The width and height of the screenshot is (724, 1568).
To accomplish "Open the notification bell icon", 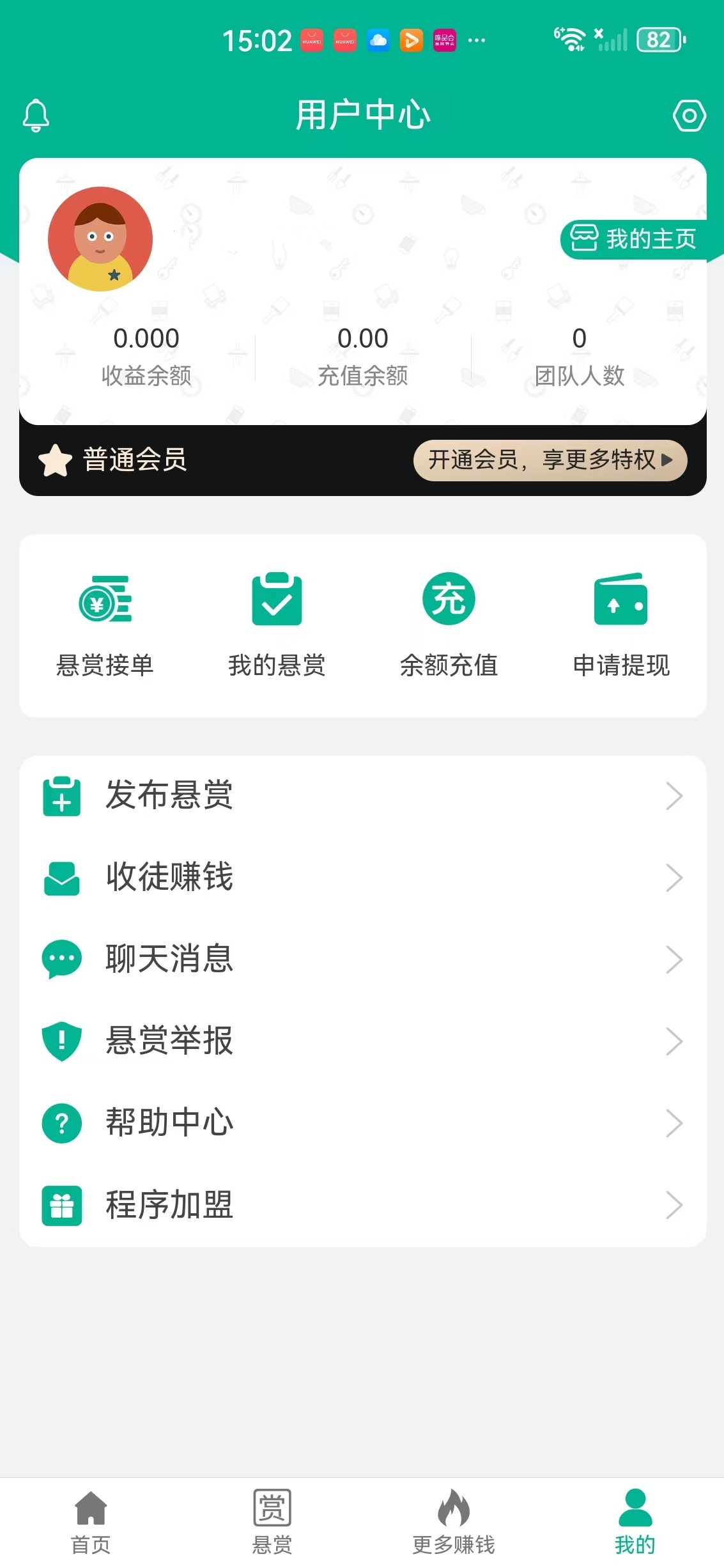I will [36, 116].
